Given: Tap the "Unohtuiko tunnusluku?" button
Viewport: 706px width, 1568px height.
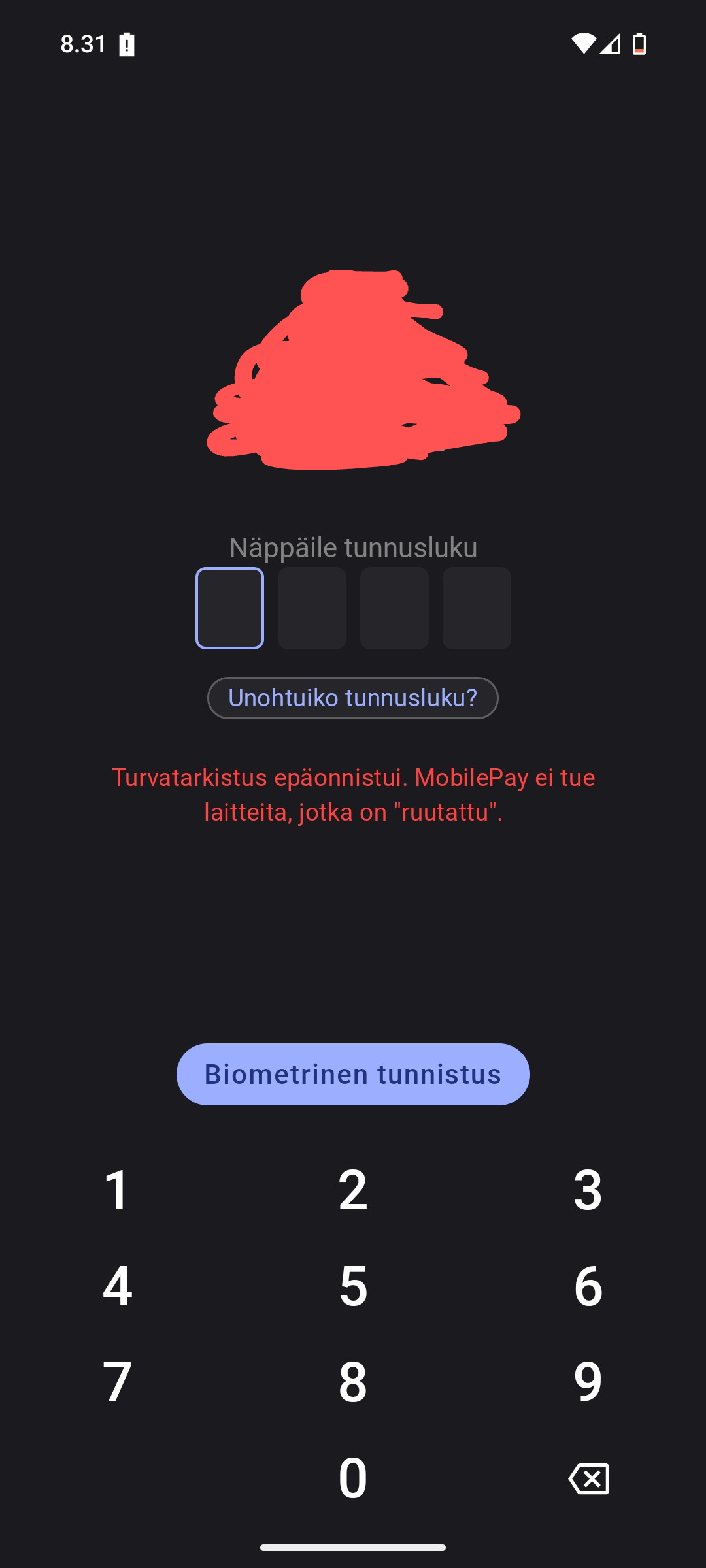Looking at the screenshot, I should point(353,698).
